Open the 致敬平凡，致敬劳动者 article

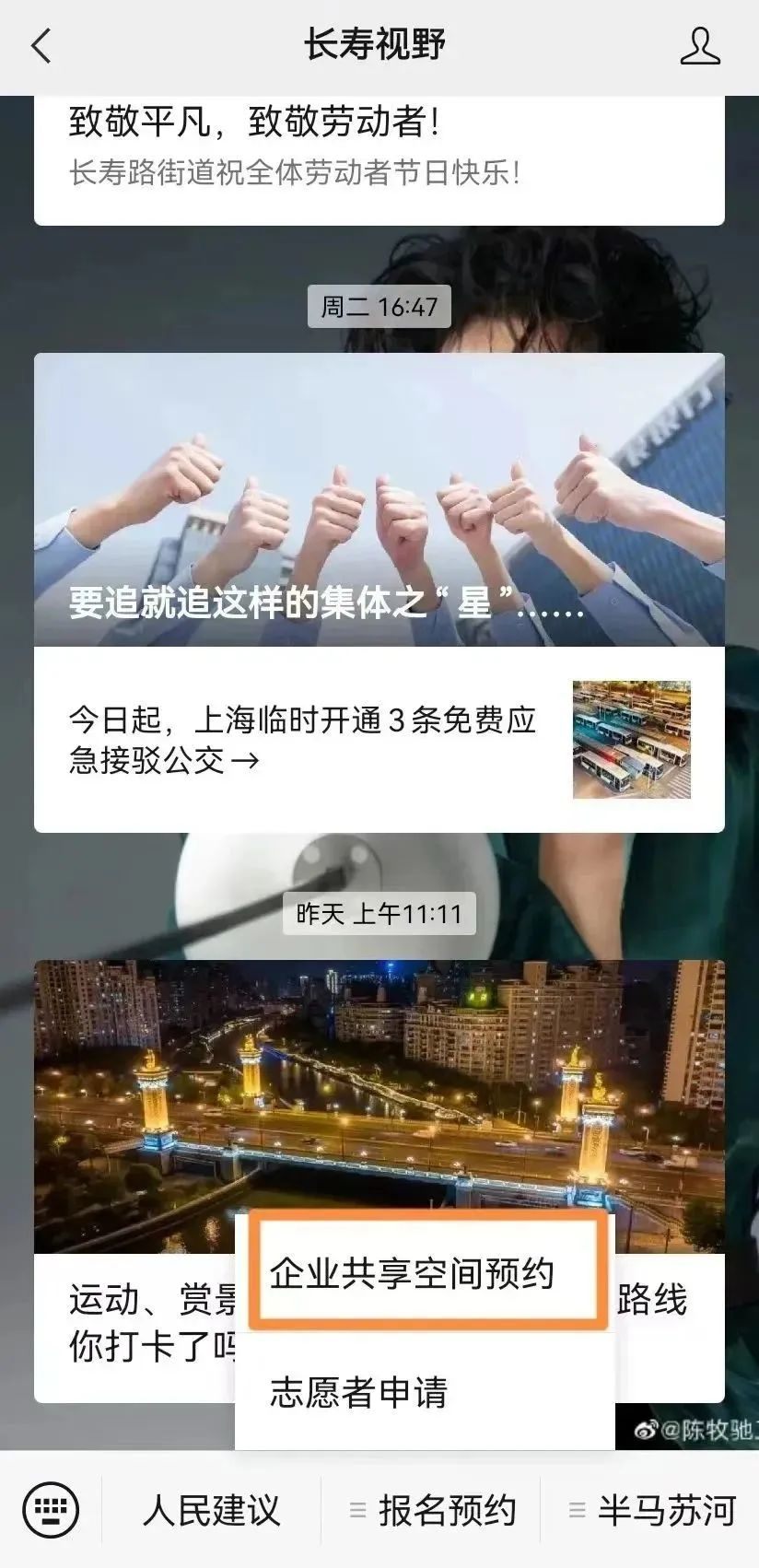[379, 147]
